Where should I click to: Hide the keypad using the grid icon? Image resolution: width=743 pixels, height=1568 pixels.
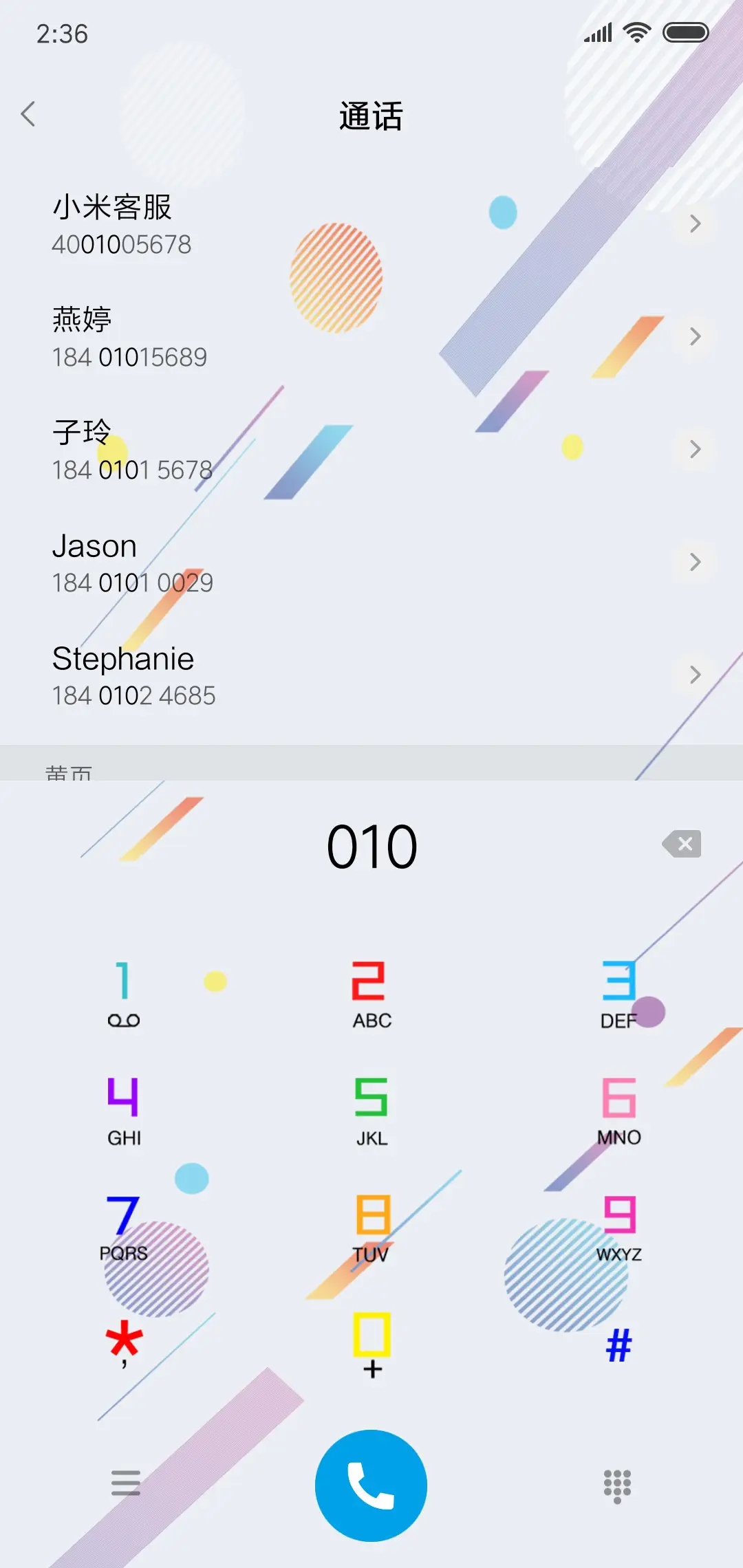point(616,1486)
